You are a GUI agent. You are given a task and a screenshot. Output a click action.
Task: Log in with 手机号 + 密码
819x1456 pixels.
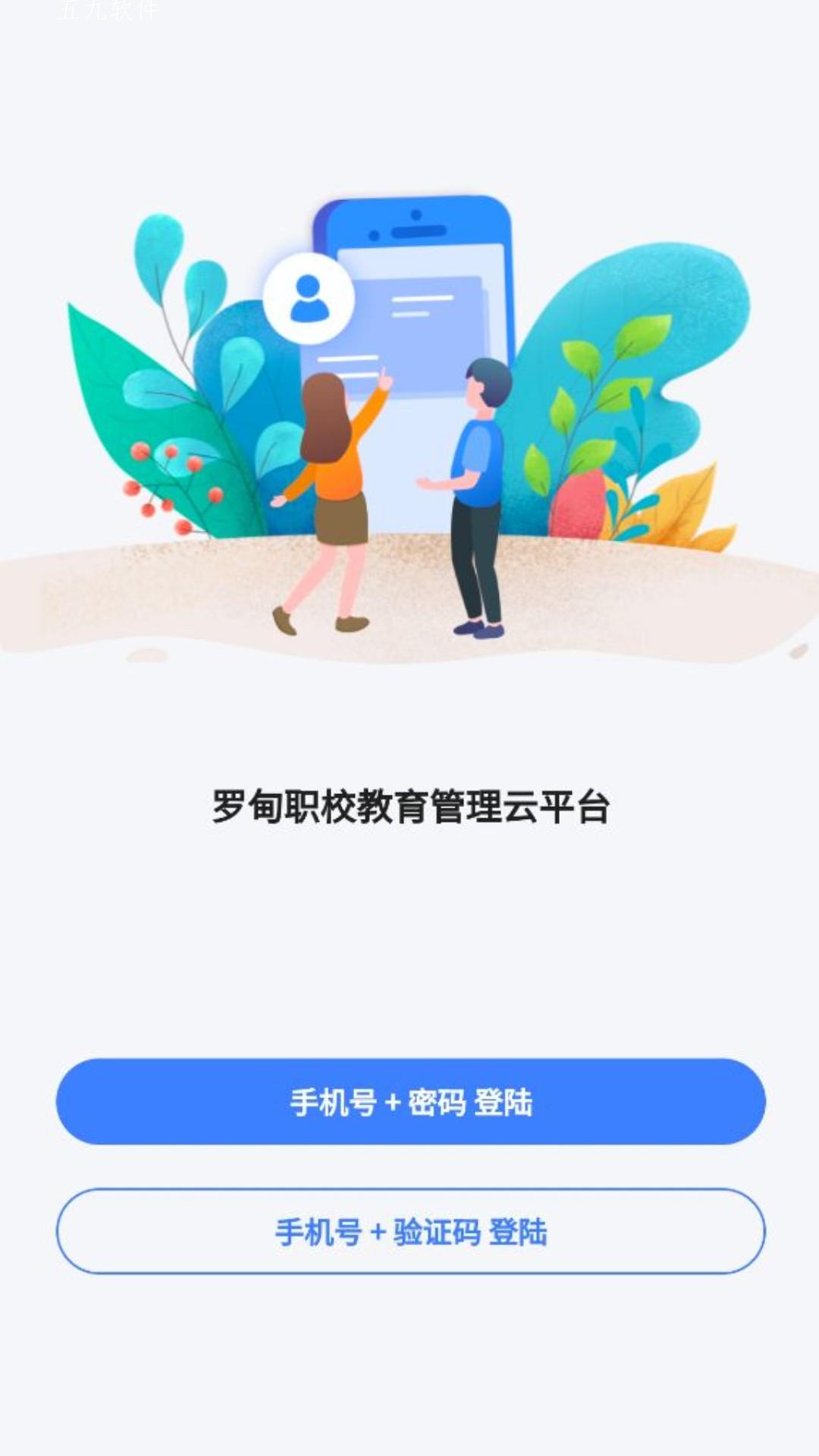410,1101
